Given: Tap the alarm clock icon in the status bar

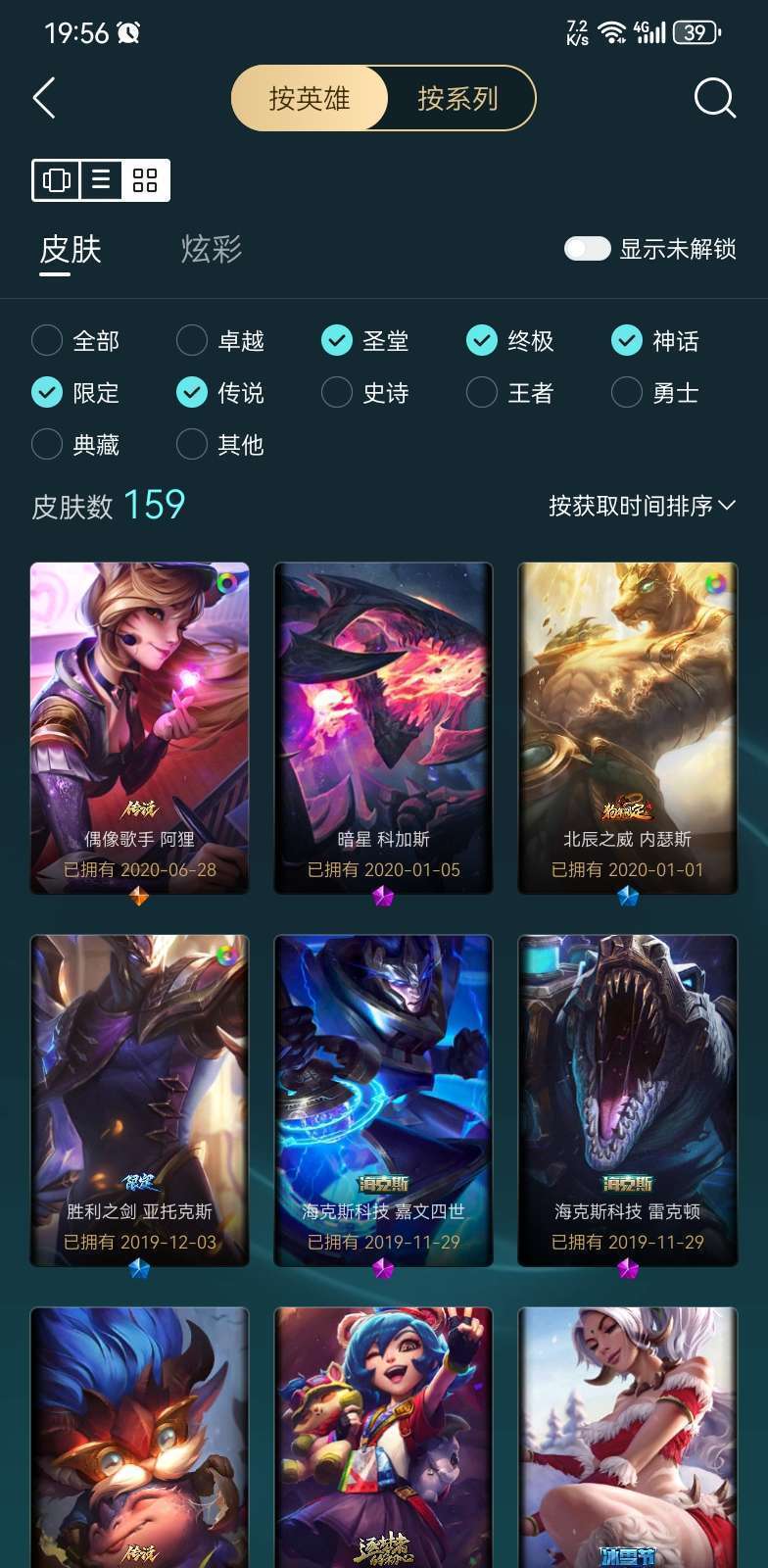Looking at the screenshot, I should coord(127,29).
